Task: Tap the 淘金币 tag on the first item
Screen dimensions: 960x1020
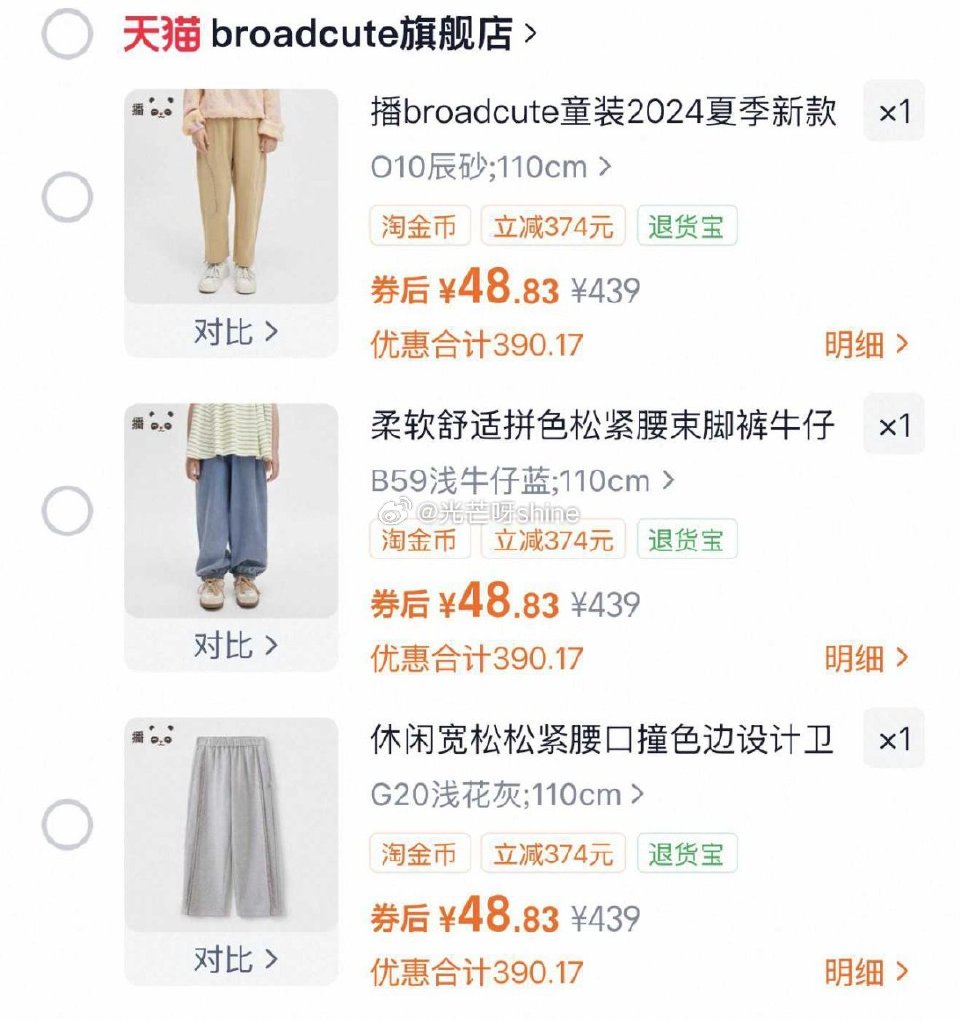Action: coord(420,226)
